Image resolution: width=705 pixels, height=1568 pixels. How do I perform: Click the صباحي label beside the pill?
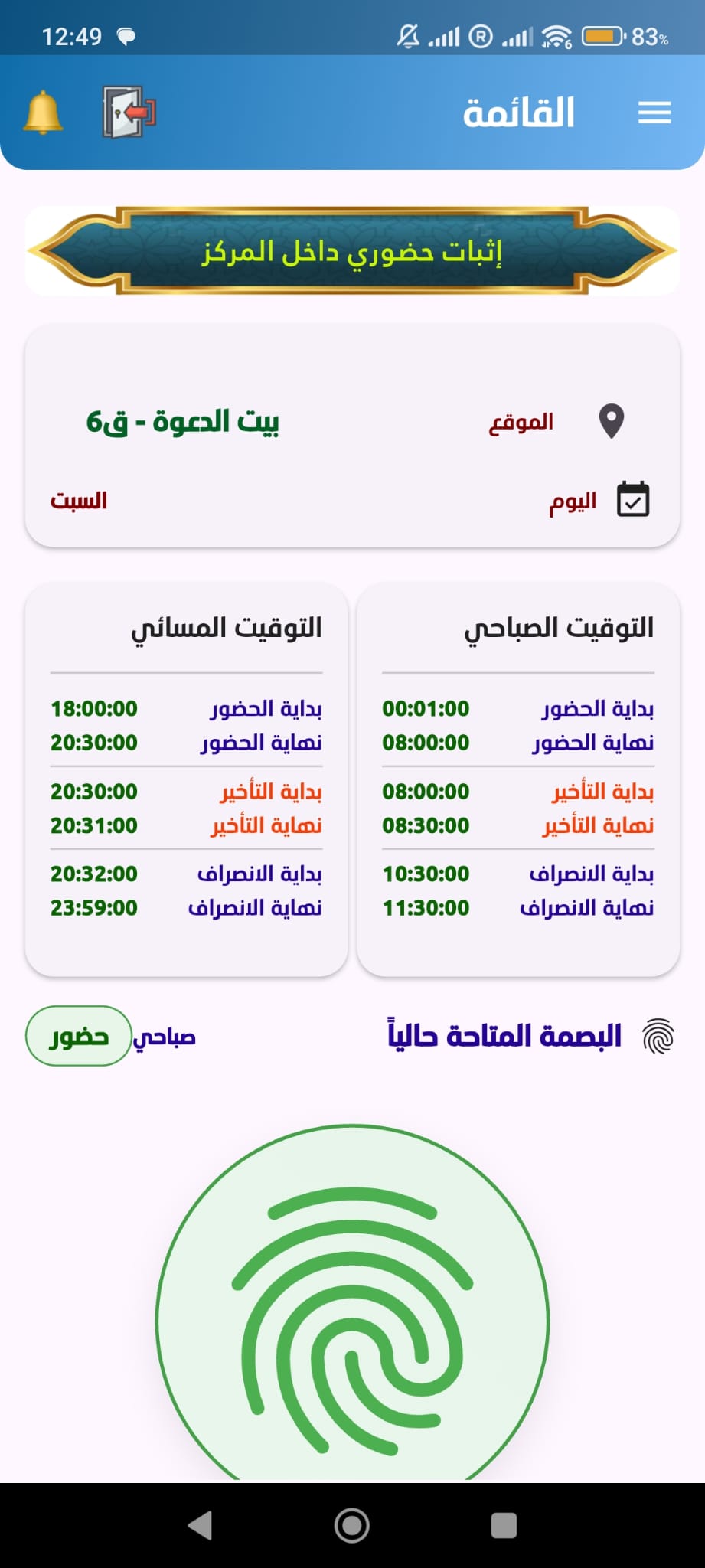point(165,1037)
